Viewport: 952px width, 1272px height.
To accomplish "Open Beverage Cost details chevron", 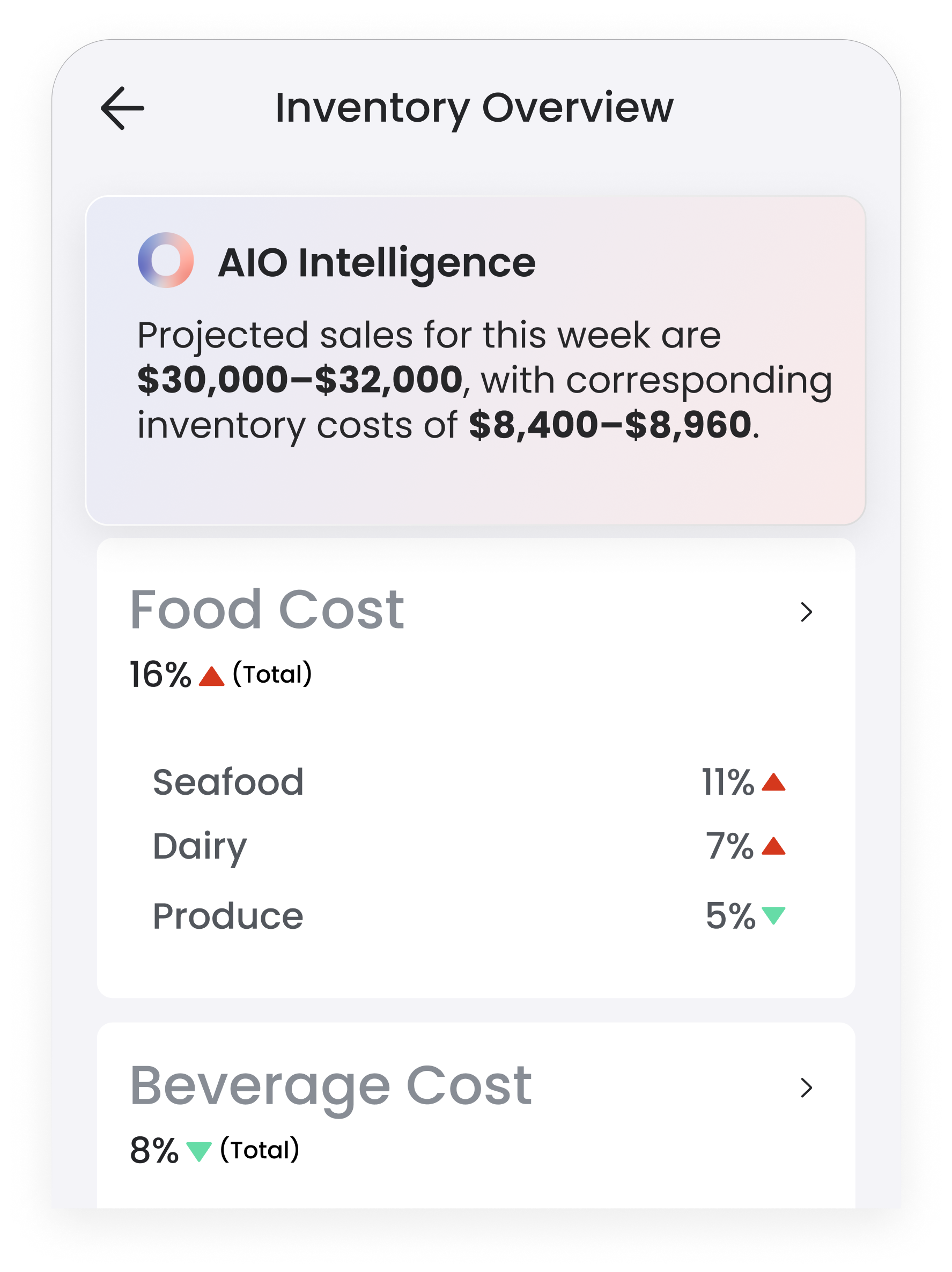I will [806, 1088].
